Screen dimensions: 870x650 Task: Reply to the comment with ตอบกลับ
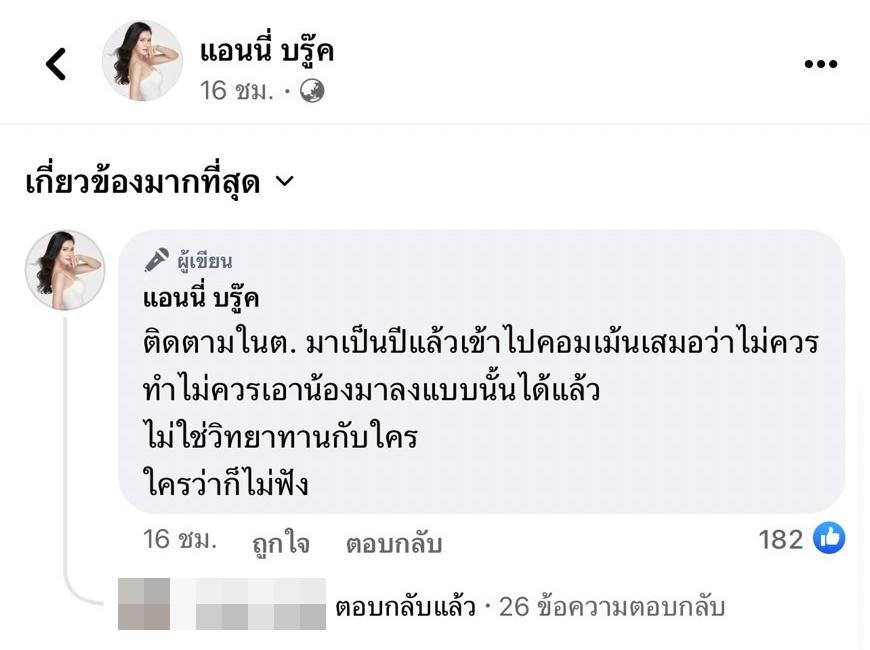click(x=393, y=544)
